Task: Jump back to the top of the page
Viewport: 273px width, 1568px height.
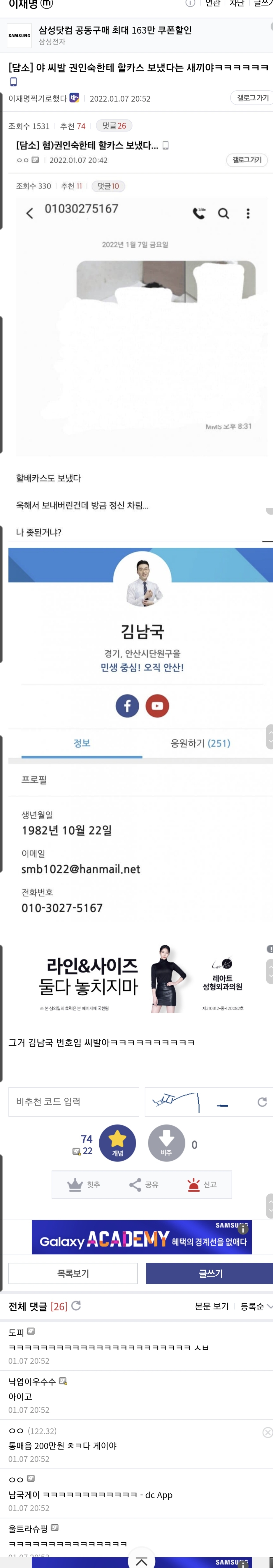Action: [141, 1561]
